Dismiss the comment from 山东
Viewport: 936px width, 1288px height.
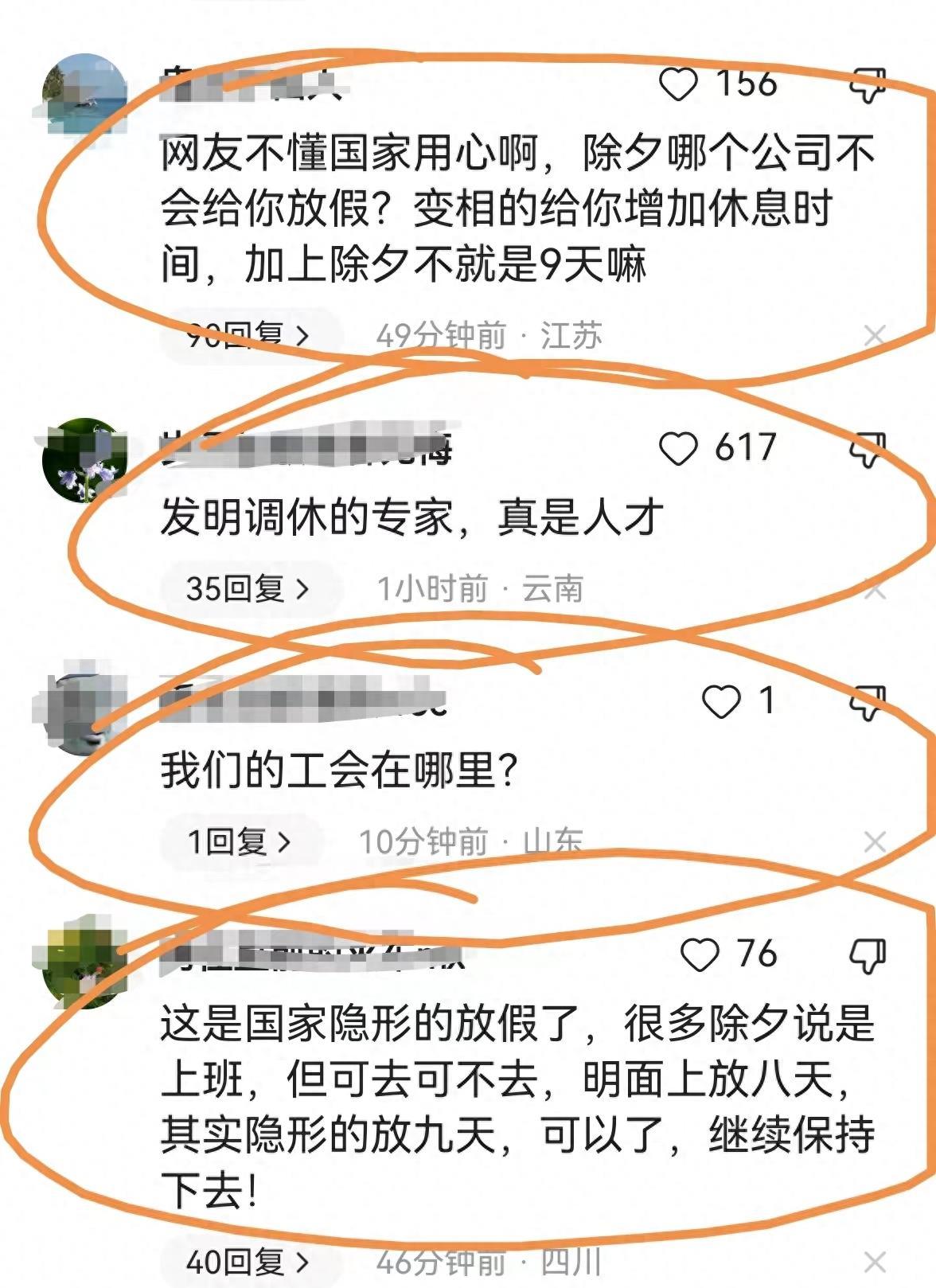pyautogui.click(x=875, y=841)
